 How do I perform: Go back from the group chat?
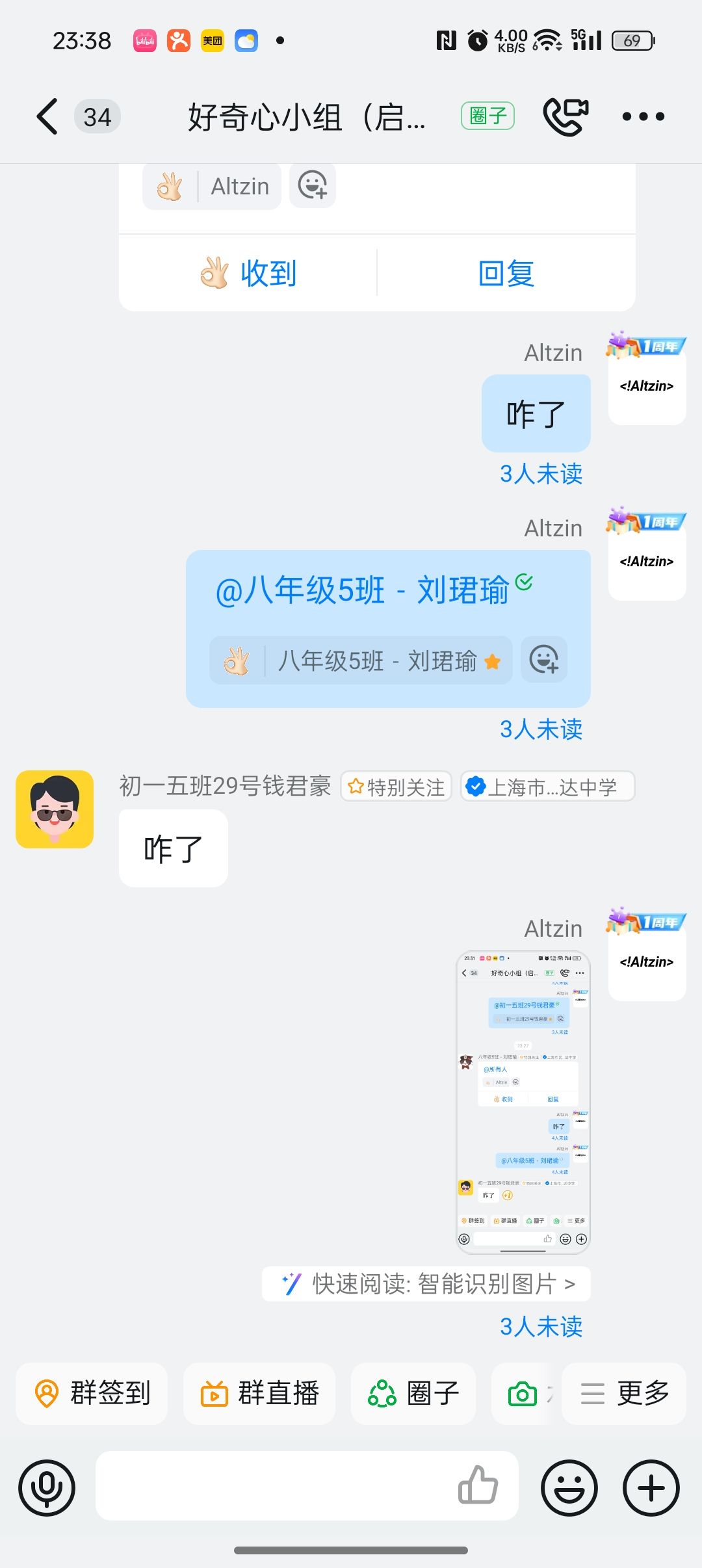tap(47, 117)
